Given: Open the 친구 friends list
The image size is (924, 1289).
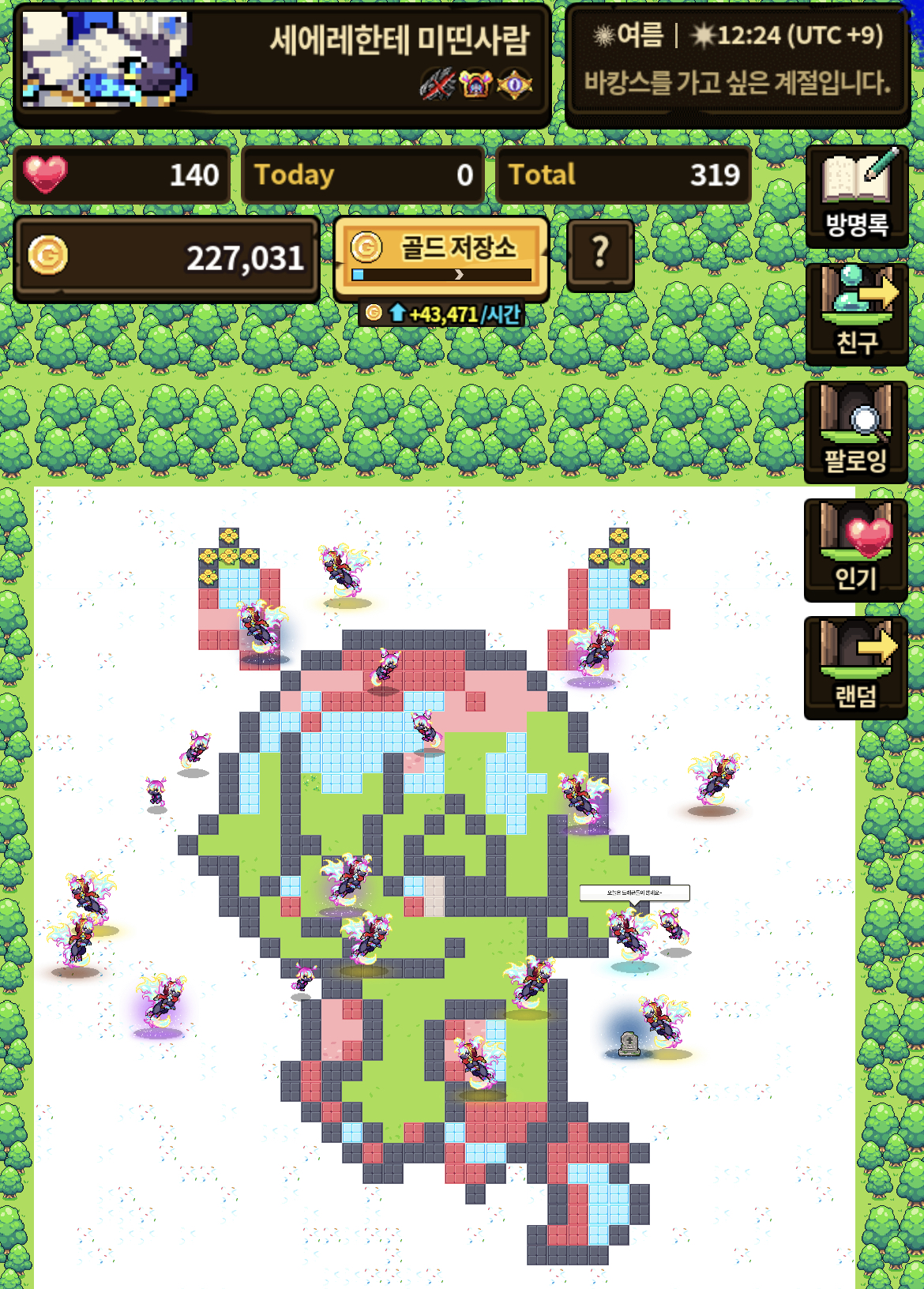Looking at the screenshot, I should pos(856,314).
